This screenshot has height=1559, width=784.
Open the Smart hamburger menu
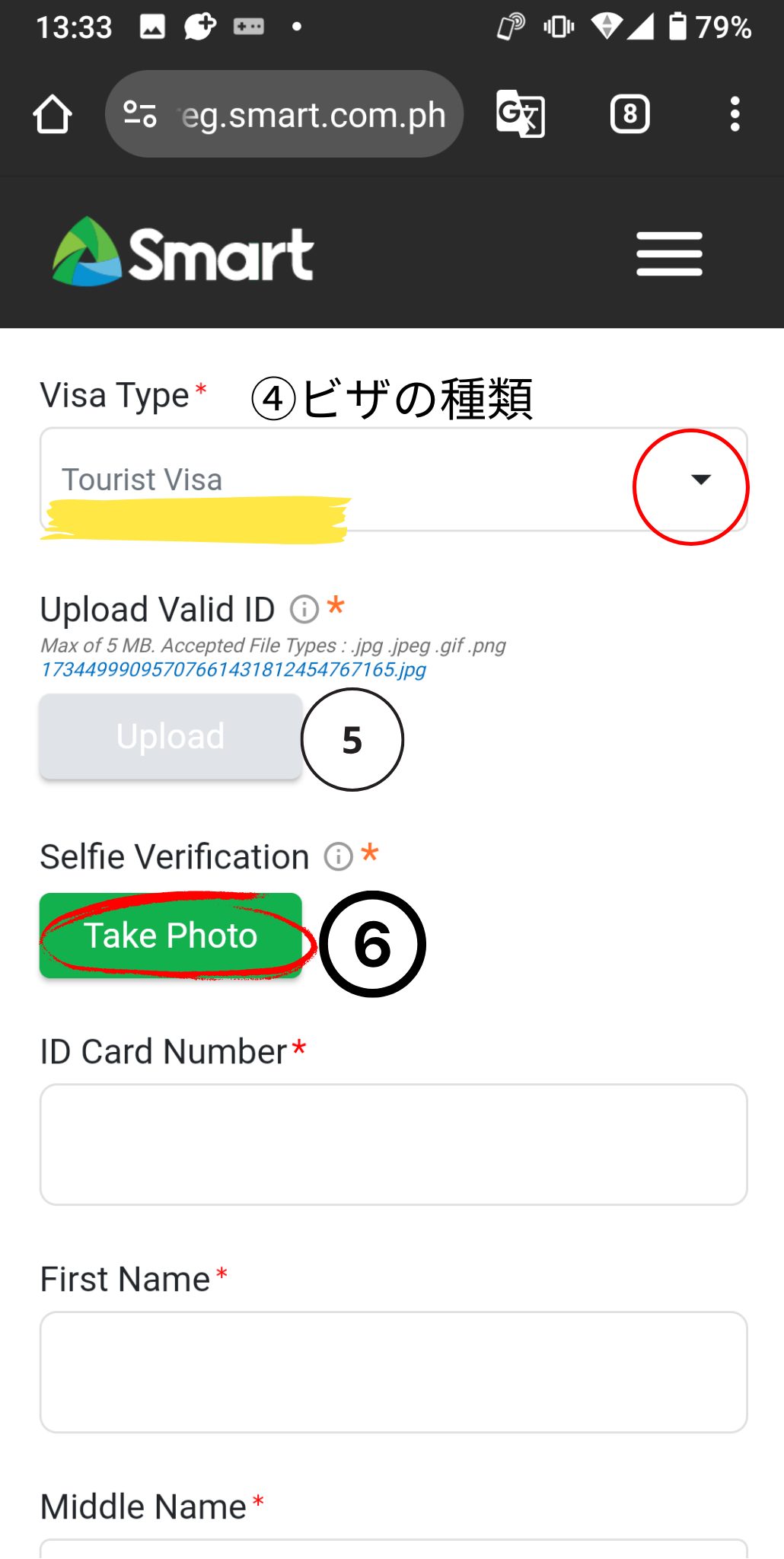669,254
